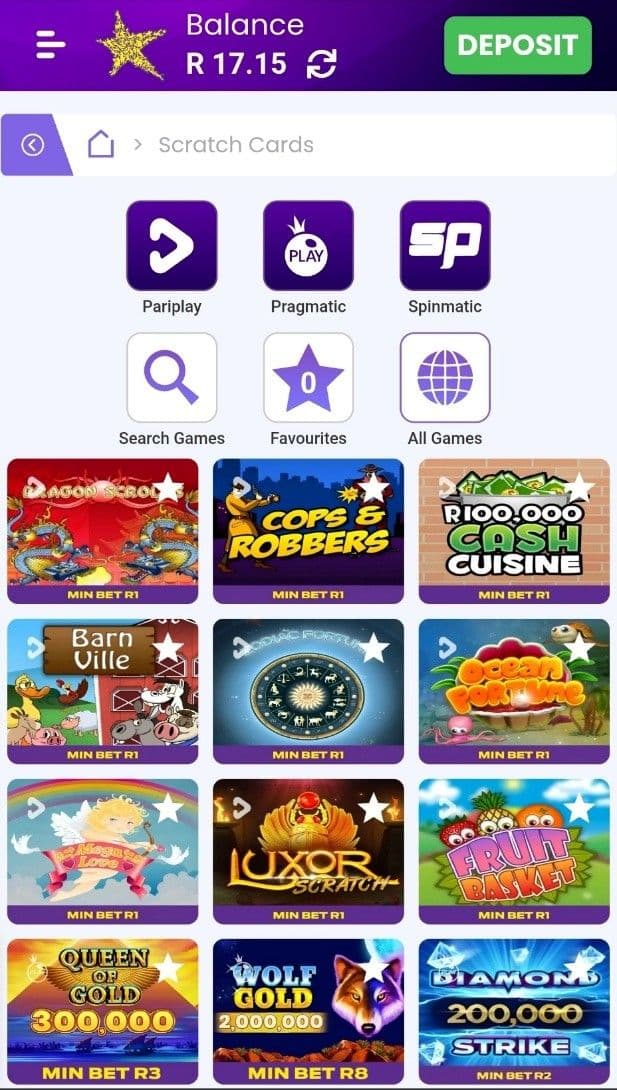Go to home from the breadcrumb
The width and height of the screenshot is (617, 1090).
[101, 145]
